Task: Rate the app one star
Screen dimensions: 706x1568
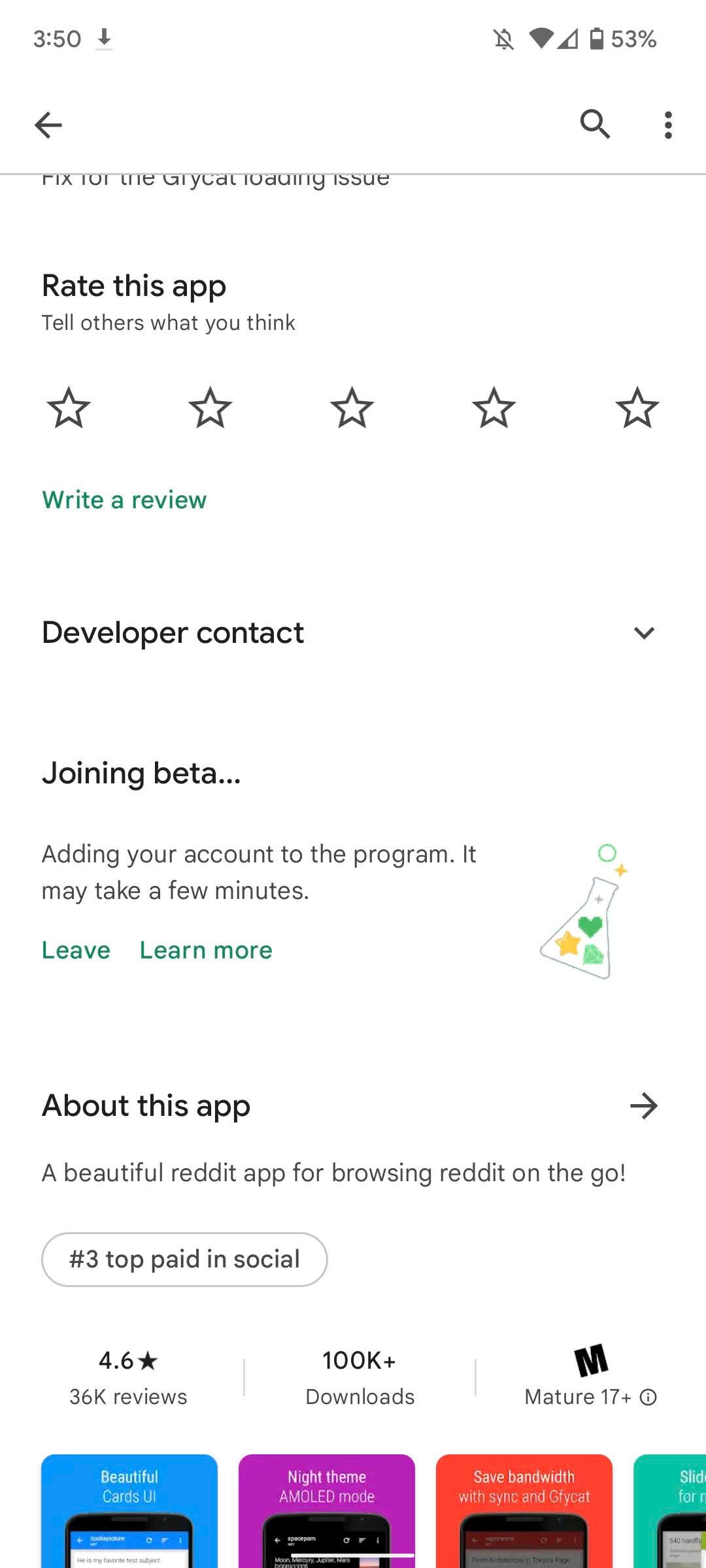Action: [x=68, y=408]
